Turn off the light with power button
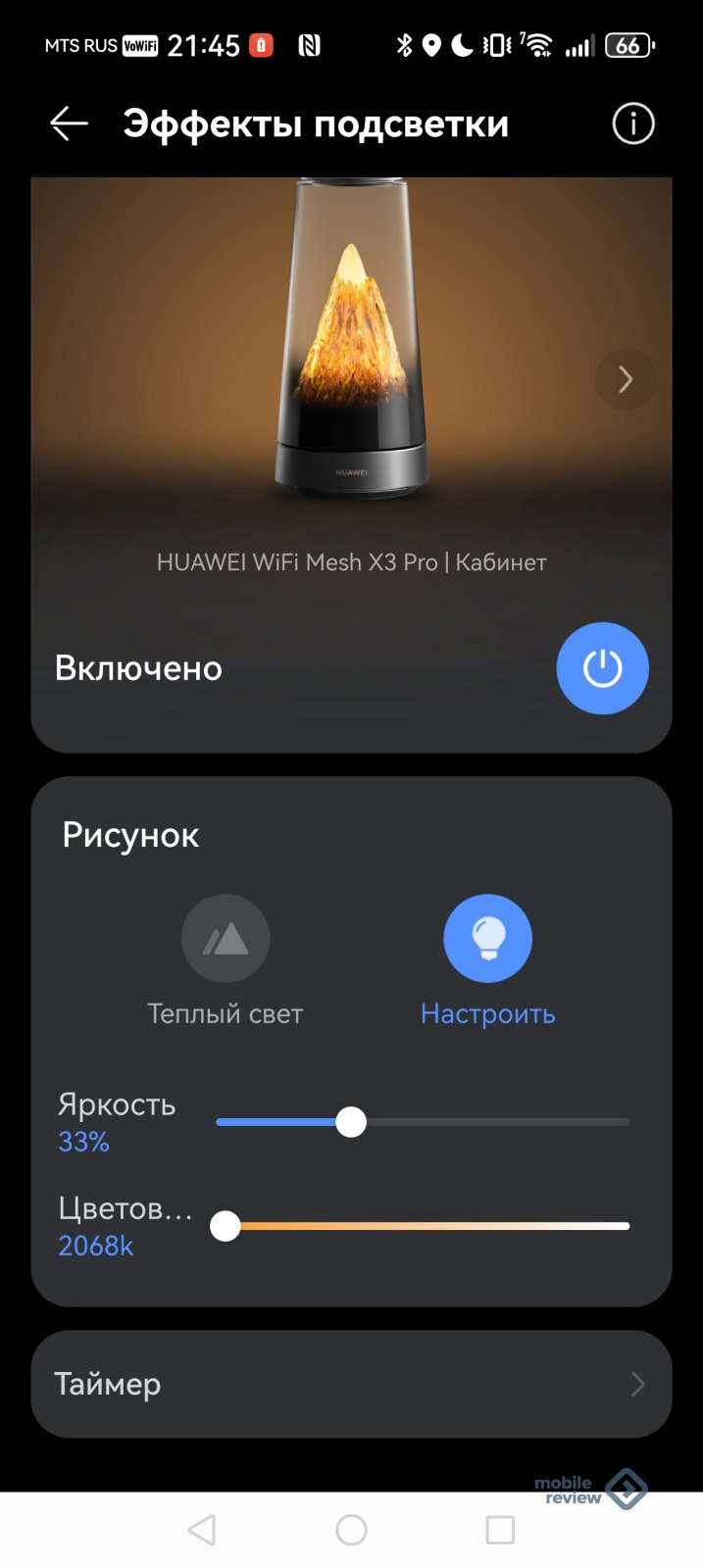The height and width of the screenshot is (1568, 703). coord(602,668)
